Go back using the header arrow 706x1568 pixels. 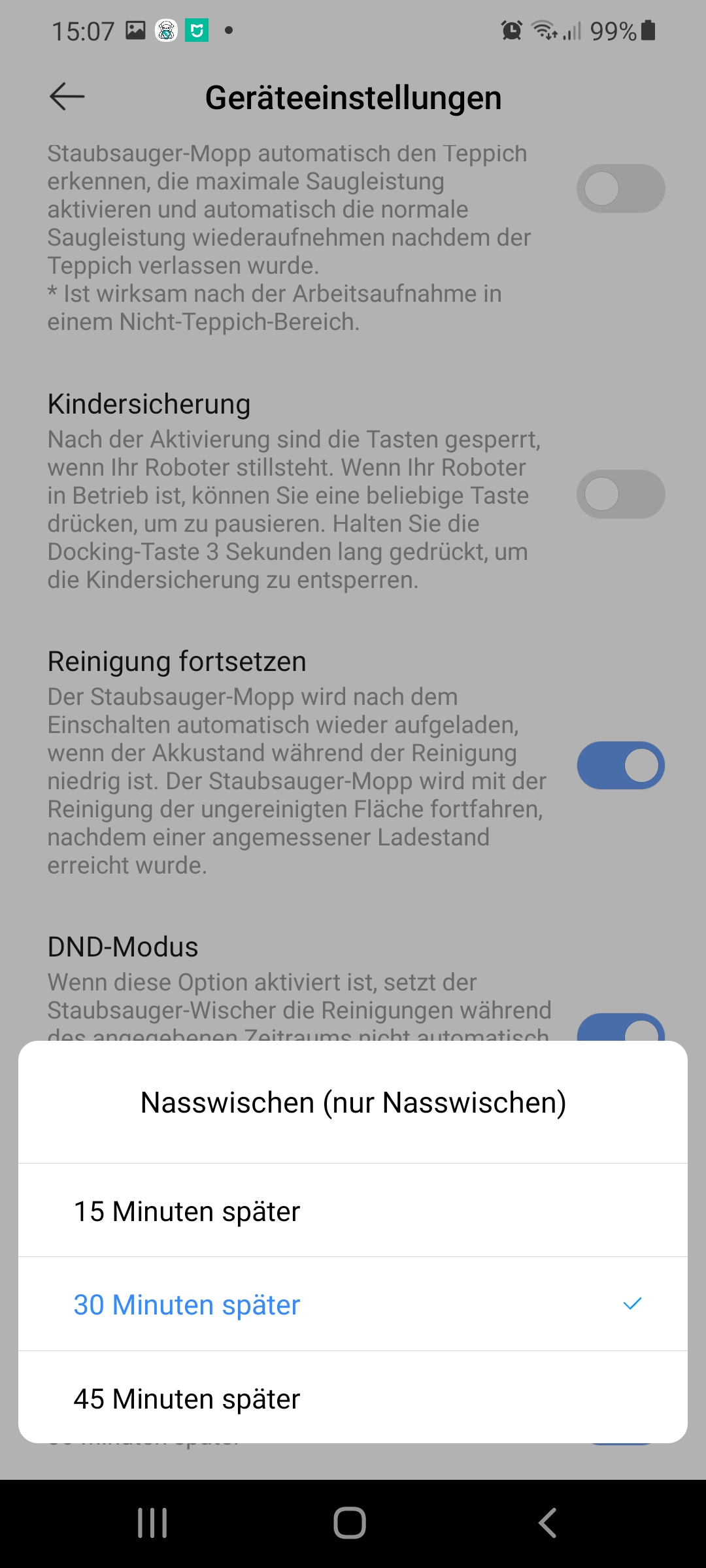(67, 97)
